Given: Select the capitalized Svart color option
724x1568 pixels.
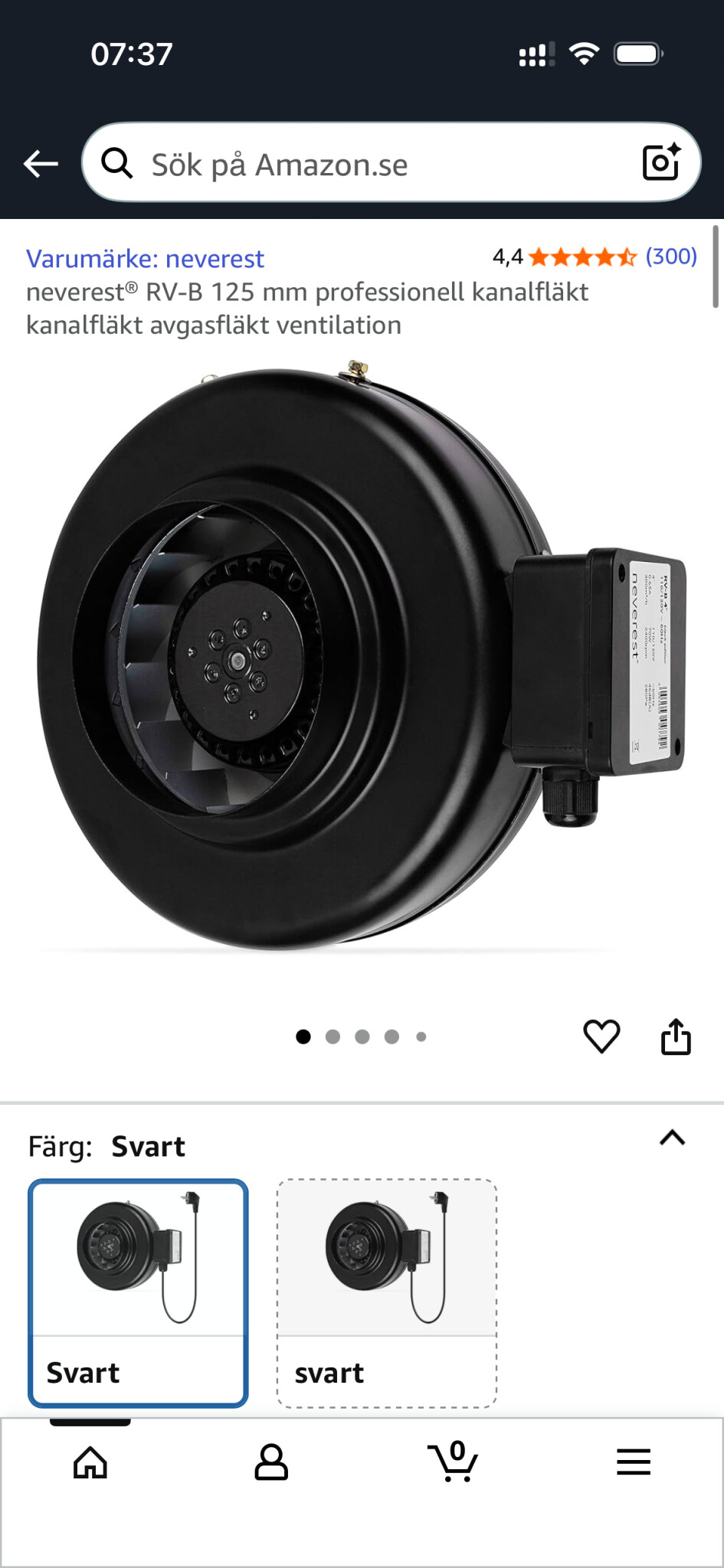Looking at the screenshot, I should pyautogui.click(x=138, y=1292).
